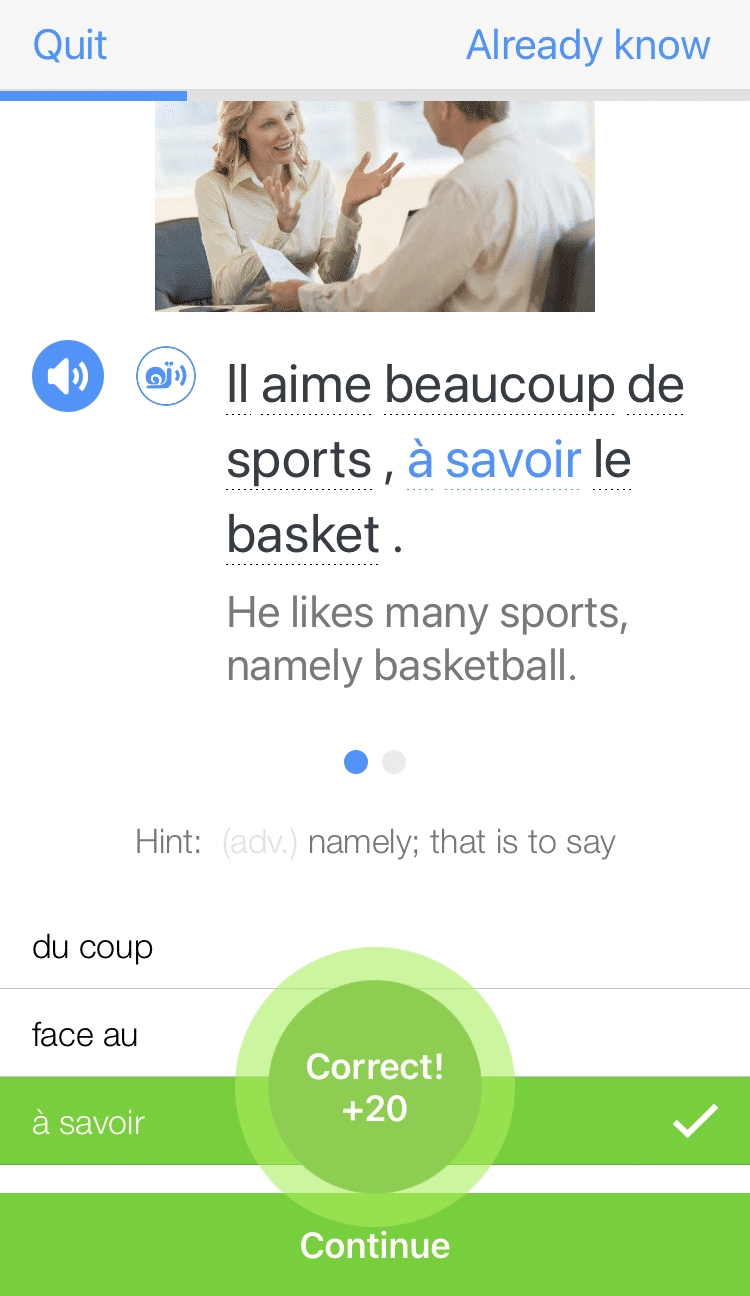Continue to the next question
Screen dimensions: 750x1296
(375, 1246)
